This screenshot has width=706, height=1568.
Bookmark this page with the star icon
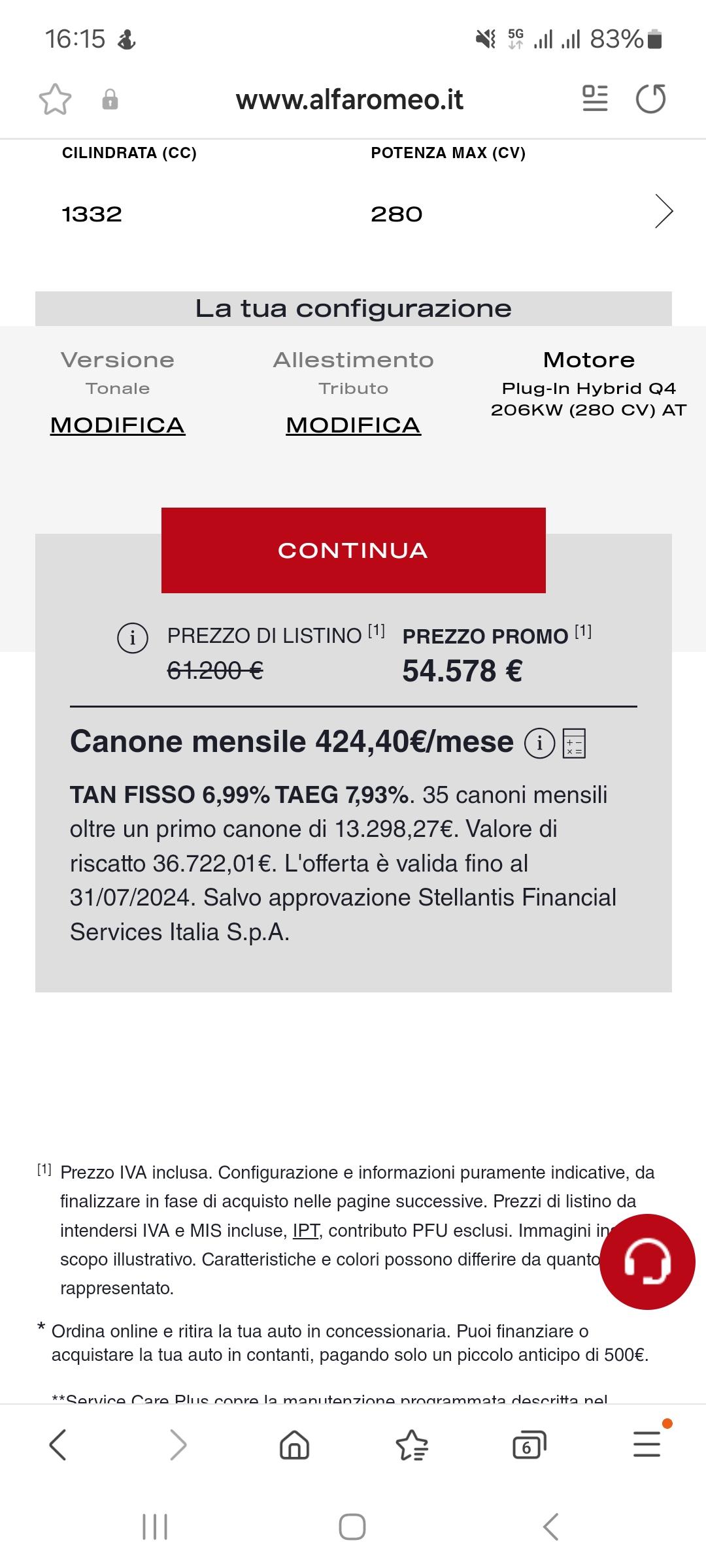(55, 99)
